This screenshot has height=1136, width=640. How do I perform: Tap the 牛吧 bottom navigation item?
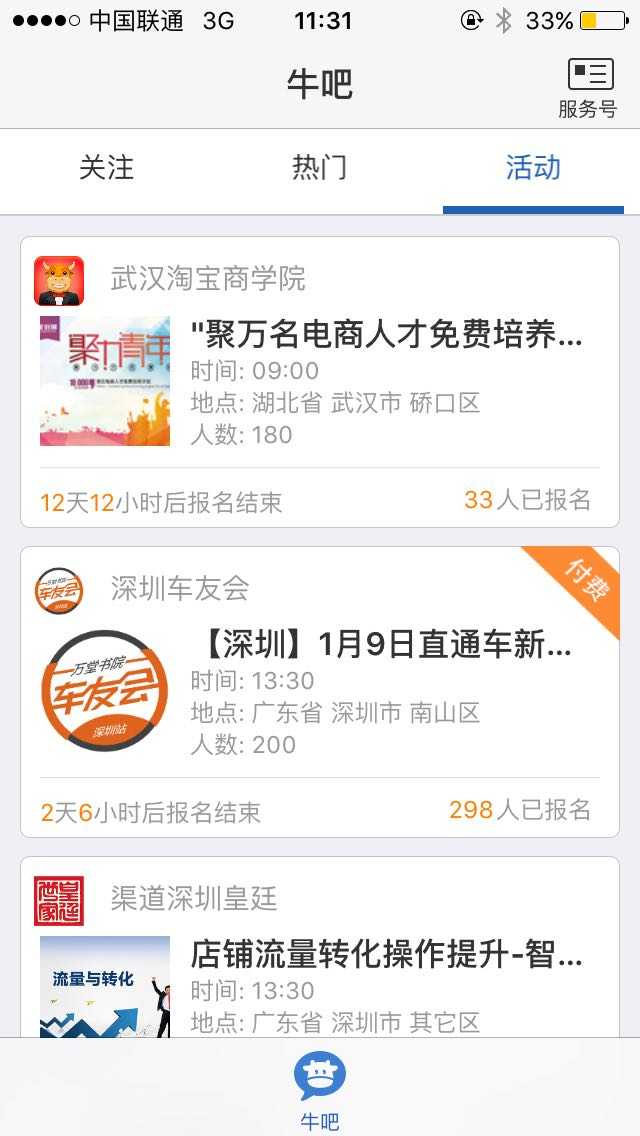[x=320, y=1090]
